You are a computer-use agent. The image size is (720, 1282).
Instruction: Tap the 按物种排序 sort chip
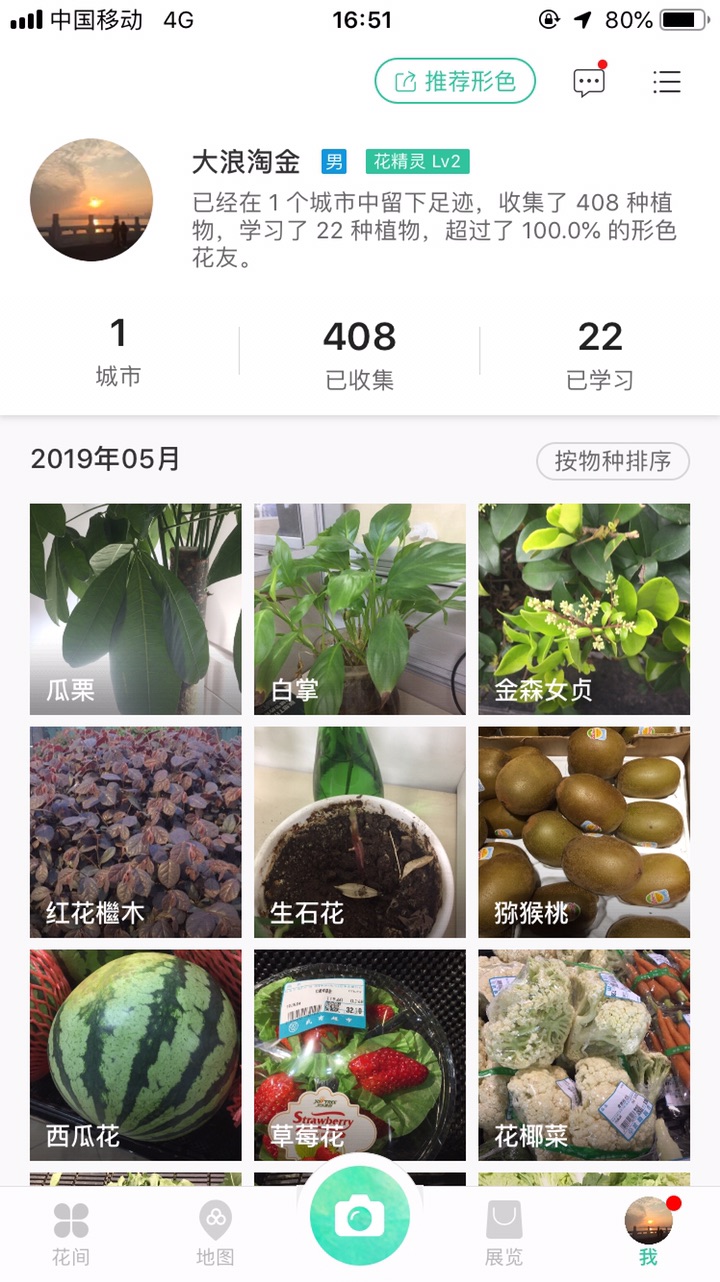pyautogui.click(x=613, y=461)
